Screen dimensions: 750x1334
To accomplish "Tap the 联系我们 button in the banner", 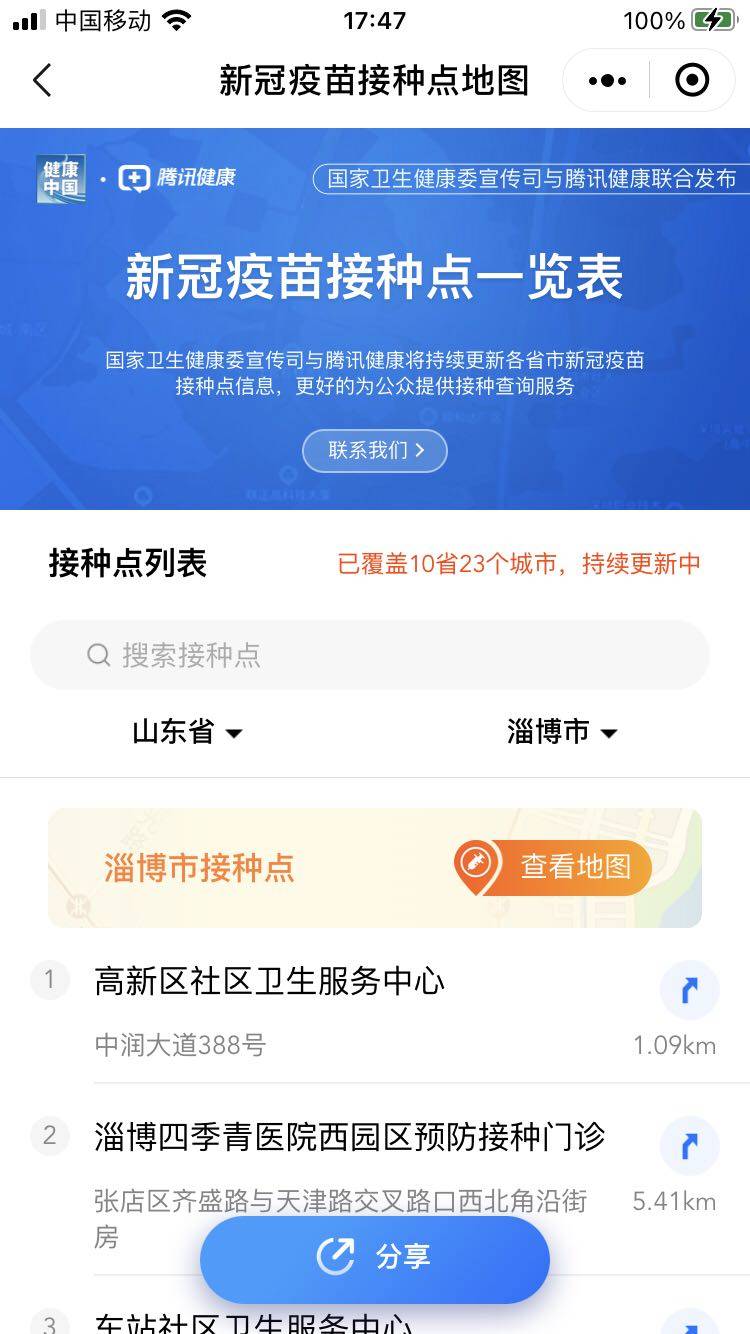I will pyautogui.click(x=375, y=450).
